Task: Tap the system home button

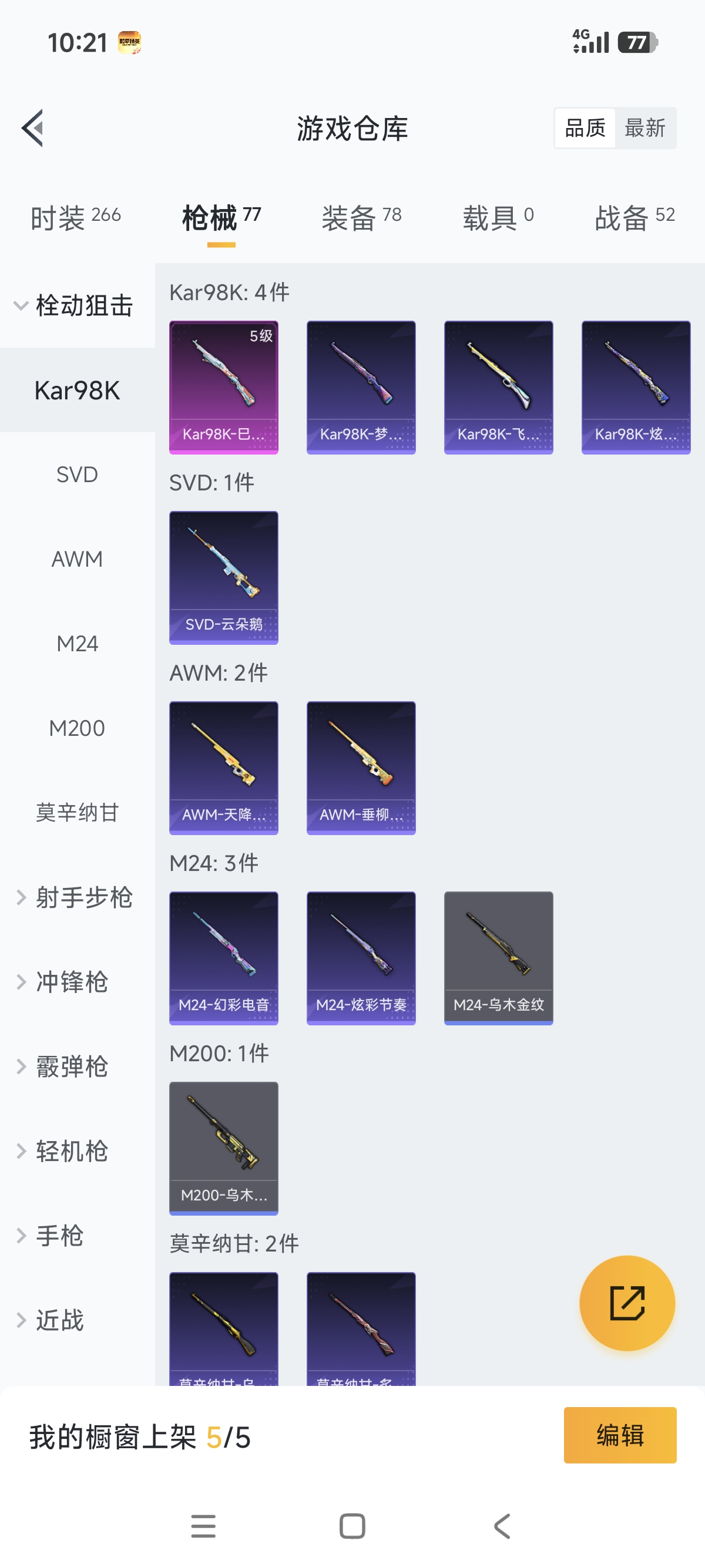Action: pyautogui.click(x=352, y=1525)
